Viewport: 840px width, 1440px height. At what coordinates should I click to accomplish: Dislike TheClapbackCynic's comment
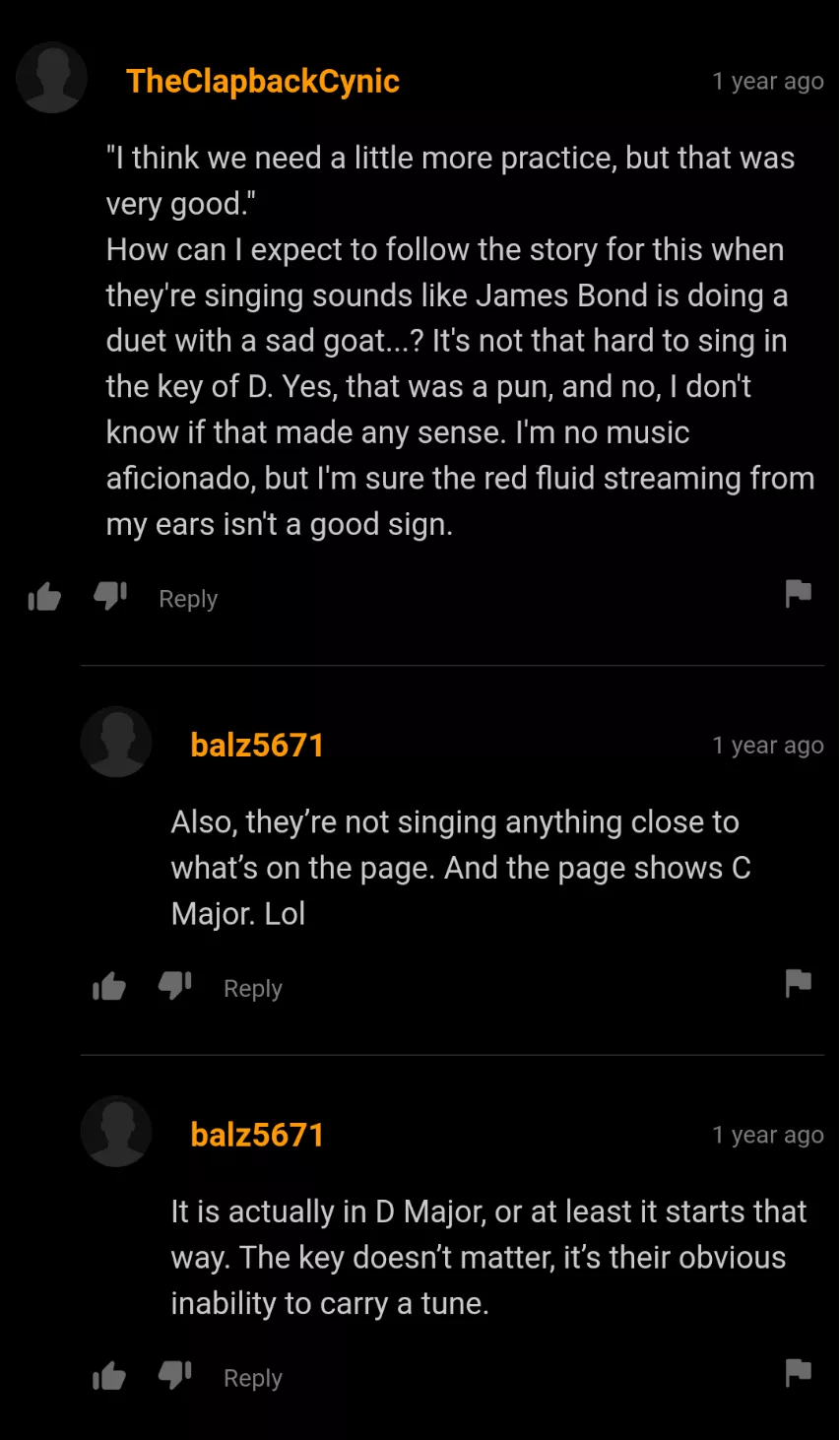(x=110, y=596)
